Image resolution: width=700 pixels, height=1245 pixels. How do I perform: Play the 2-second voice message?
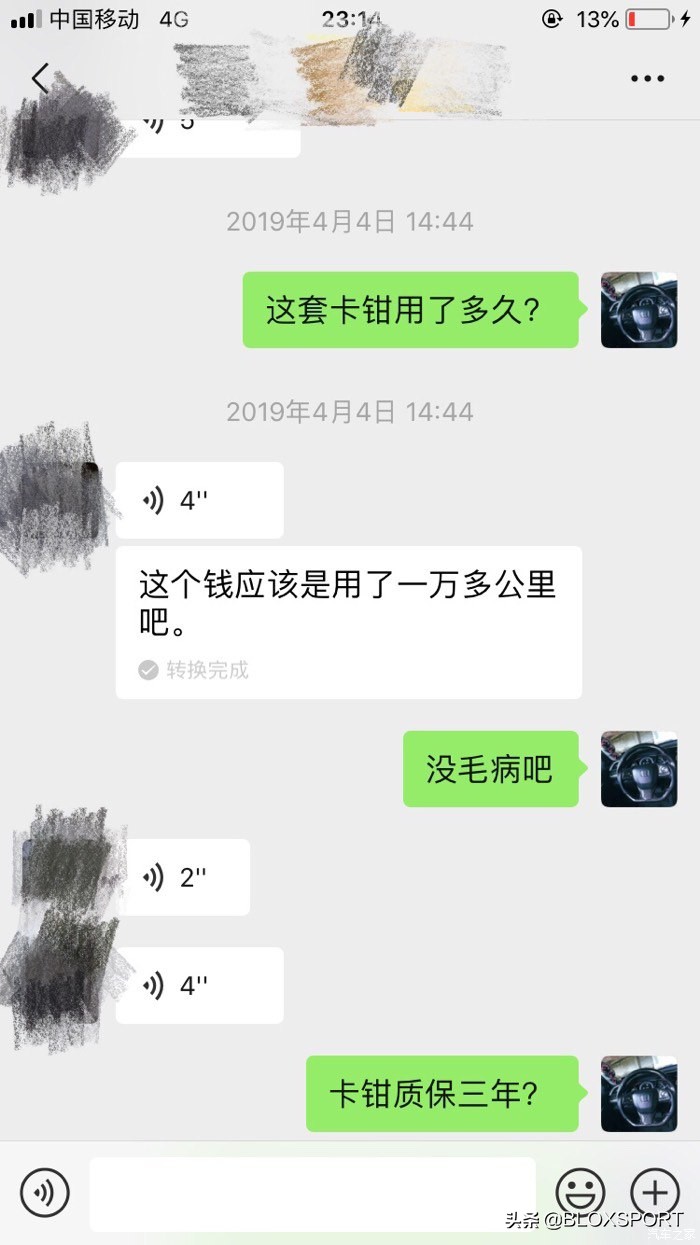point(182,877)
